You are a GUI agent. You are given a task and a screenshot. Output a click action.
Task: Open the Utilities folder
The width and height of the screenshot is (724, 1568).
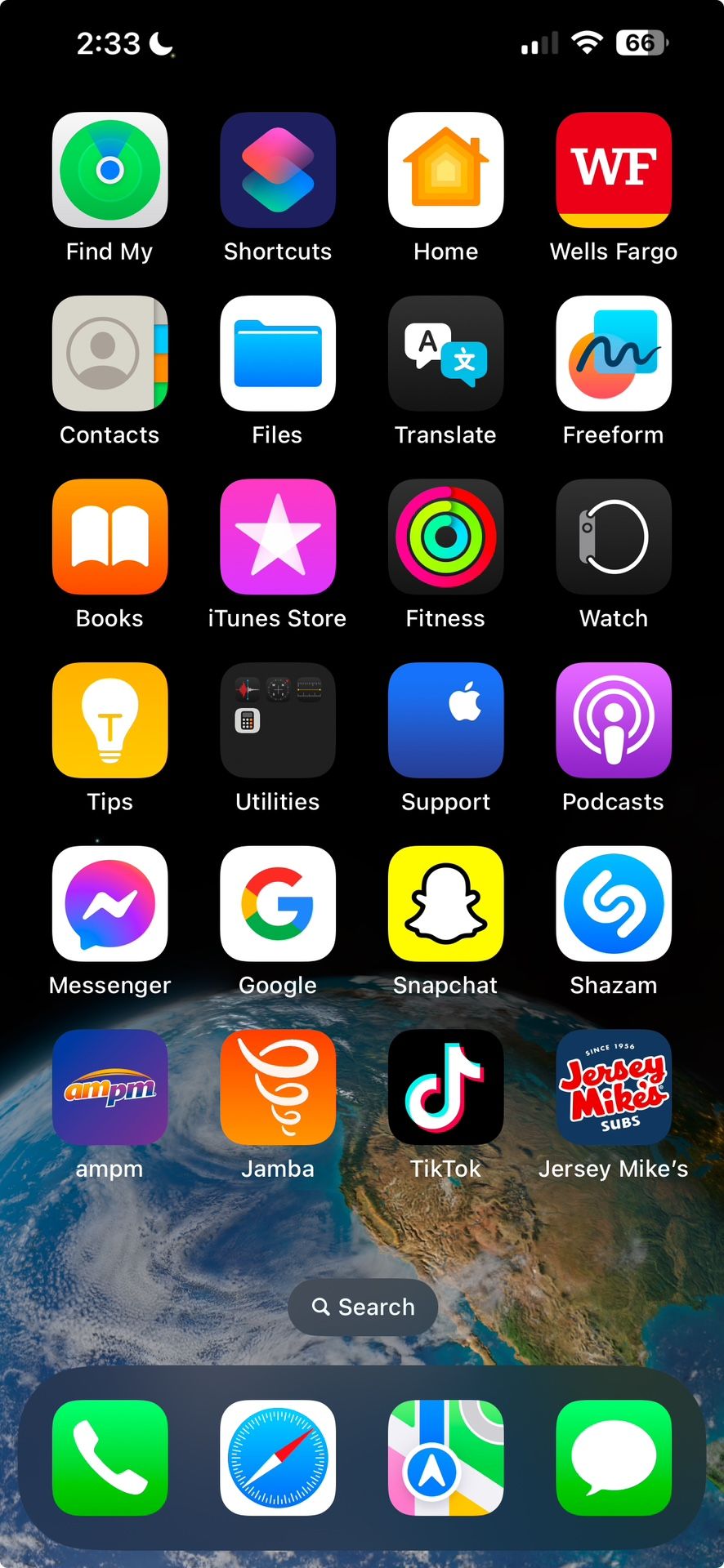coord(278,719)
